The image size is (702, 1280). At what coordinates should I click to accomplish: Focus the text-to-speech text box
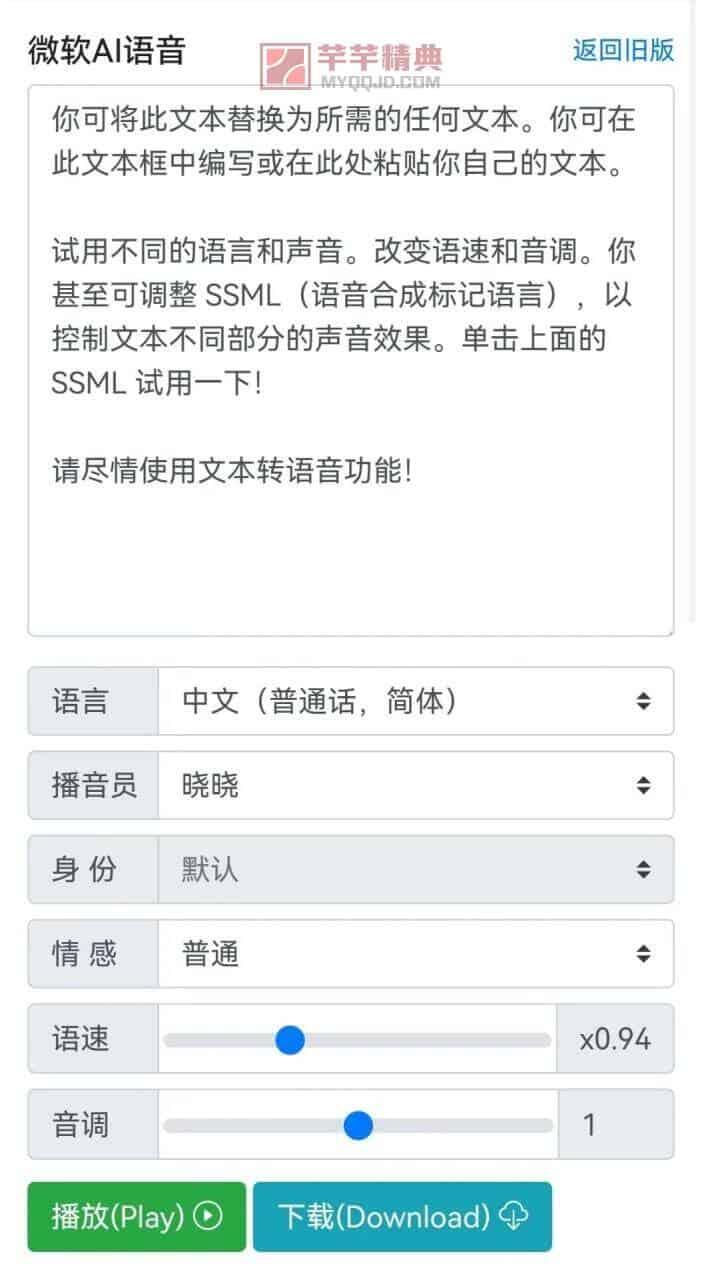click(350, 360)
